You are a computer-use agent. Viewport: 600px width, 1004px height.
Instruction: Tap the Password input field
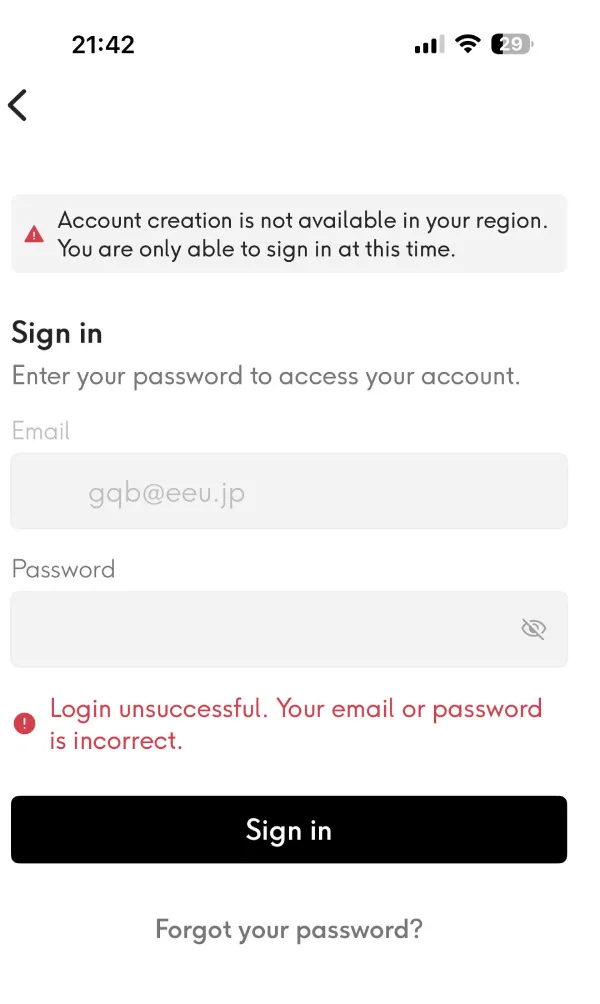(x=260, y=629)
